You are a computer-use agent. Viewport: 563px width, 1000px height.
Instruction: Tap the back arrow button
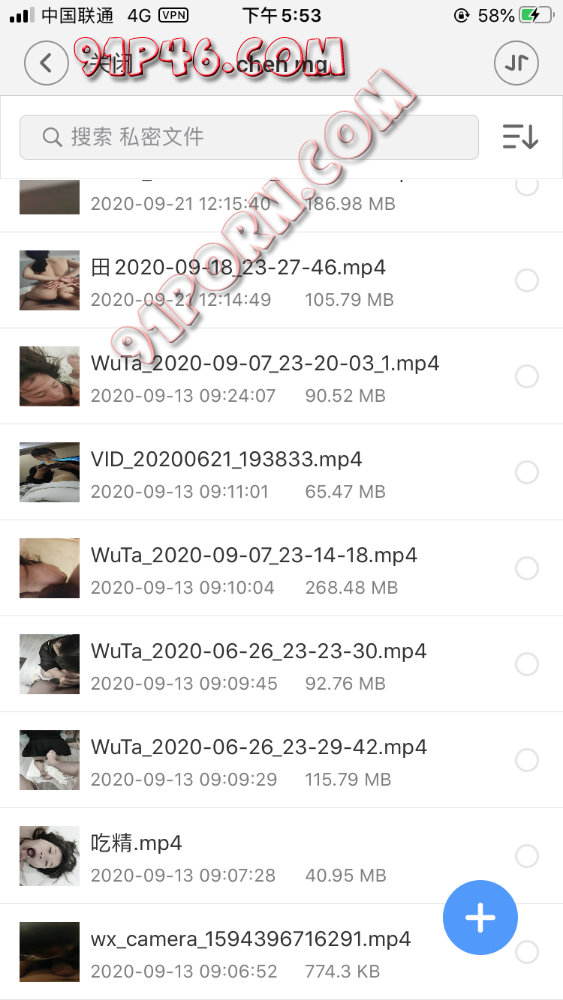[x=46, y=62]
